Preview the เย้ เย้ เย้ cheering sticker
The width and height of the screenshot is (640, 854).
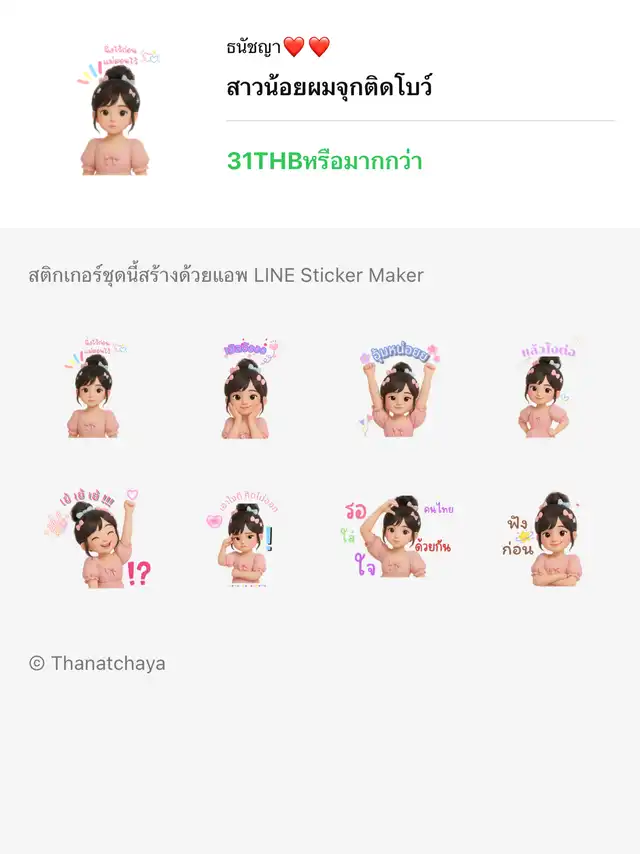pos(96,538)
